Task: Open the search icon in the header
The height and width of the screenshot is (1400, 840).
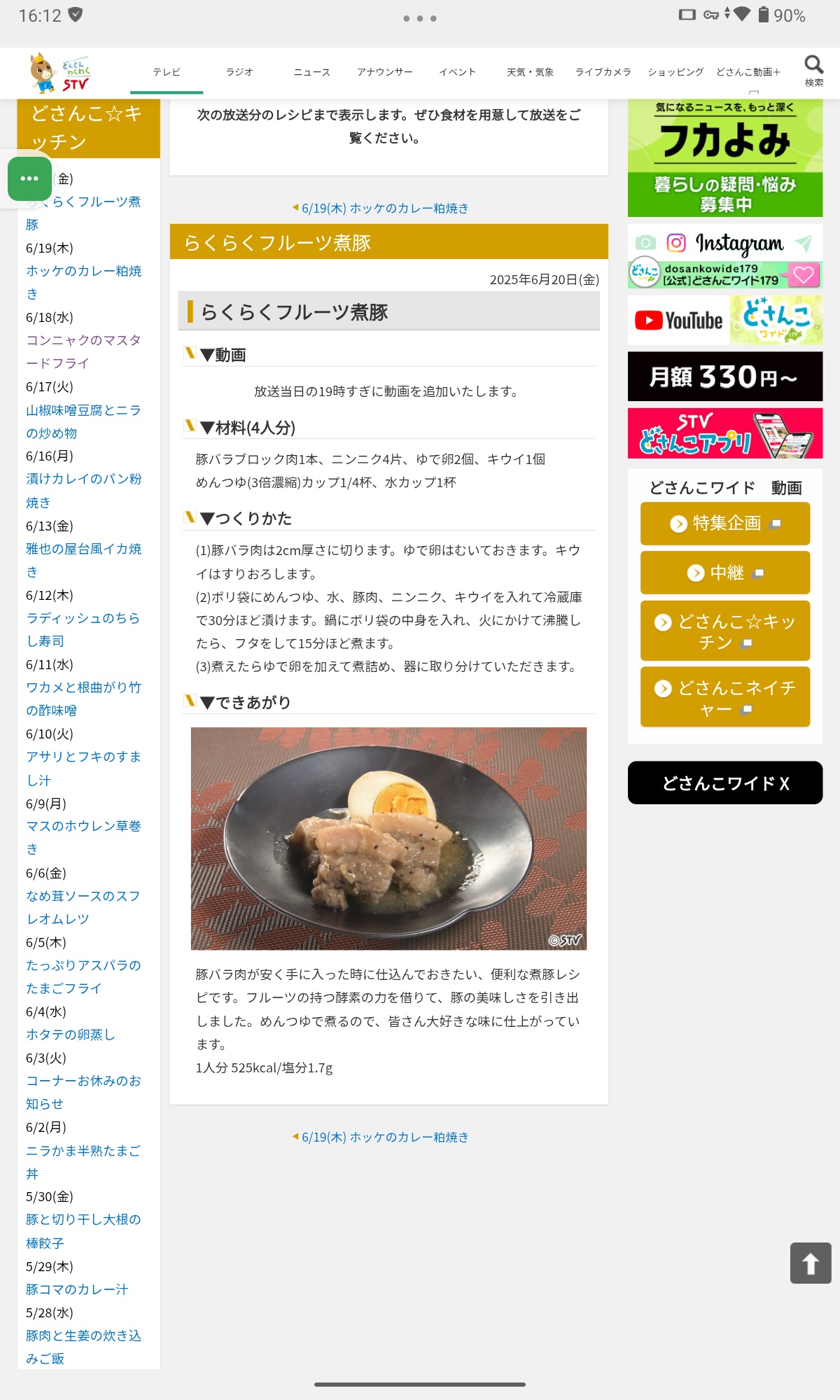Action: [813, 71]
